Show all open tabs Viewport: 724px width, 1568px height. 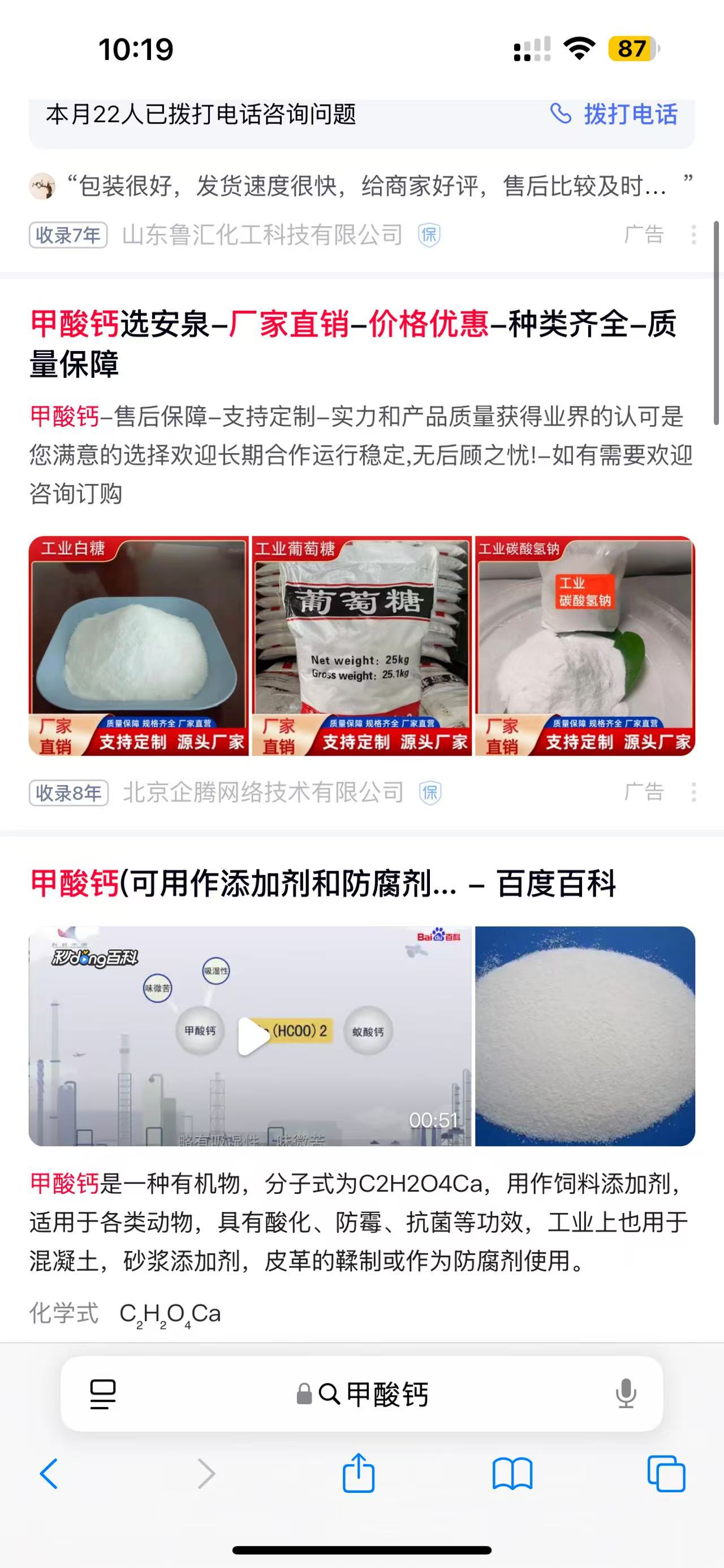pos(666,1474)
